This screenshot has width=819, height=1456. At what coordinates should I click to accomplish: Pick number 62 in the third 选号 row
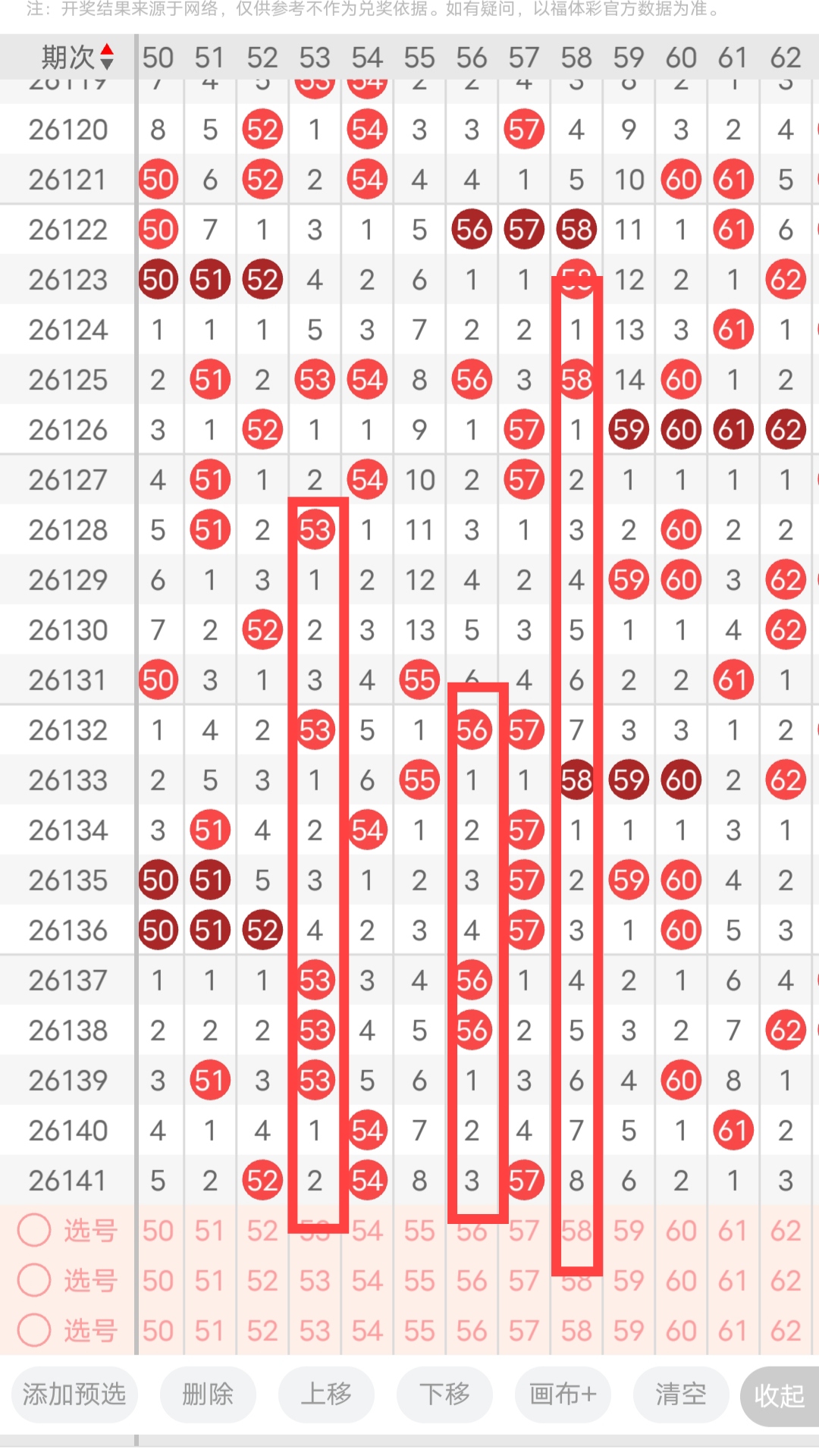point(786,1331)
